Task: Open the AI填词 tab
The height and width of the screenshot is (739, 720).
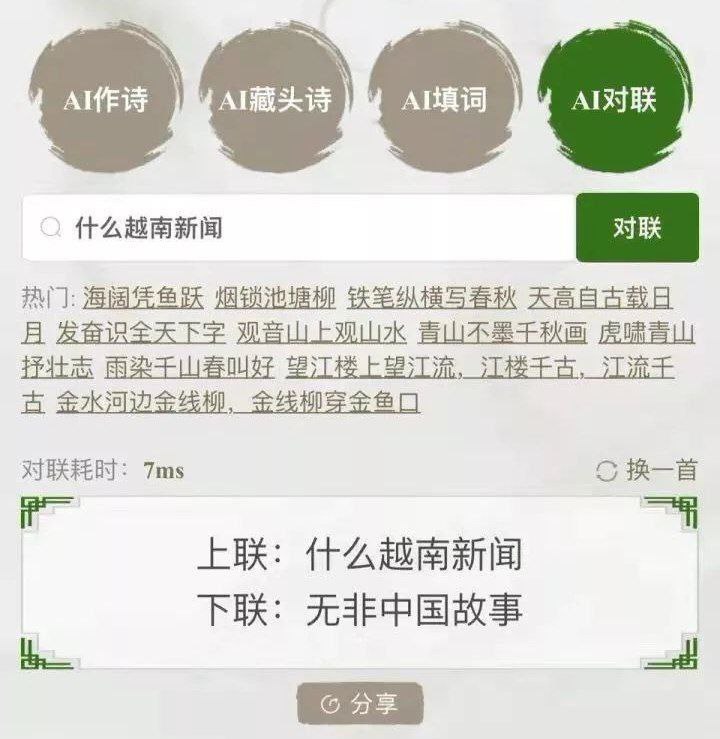Action: [x=443, y=99]
